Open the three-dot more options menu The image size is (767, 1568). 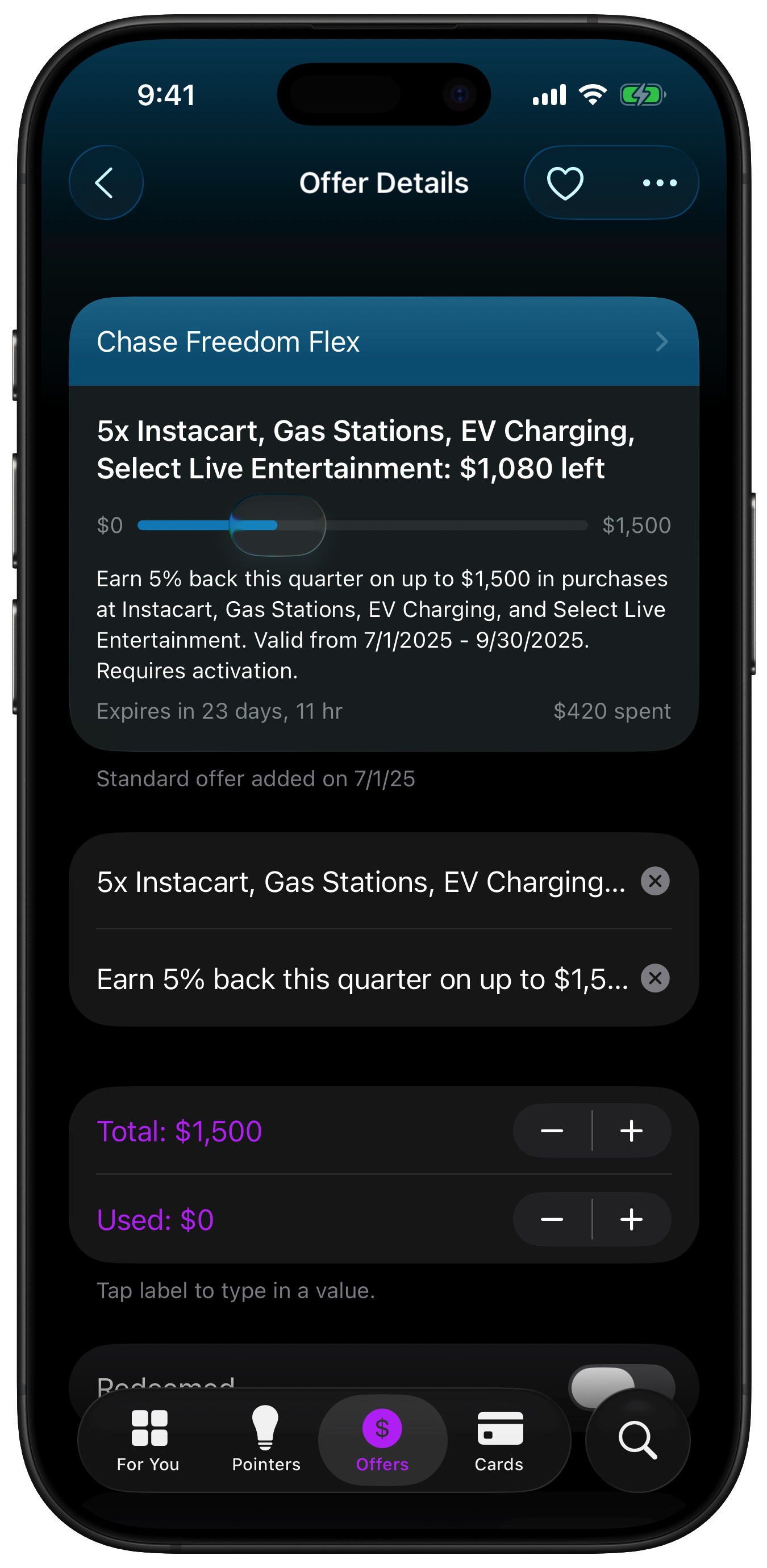[x=659, y=182]
